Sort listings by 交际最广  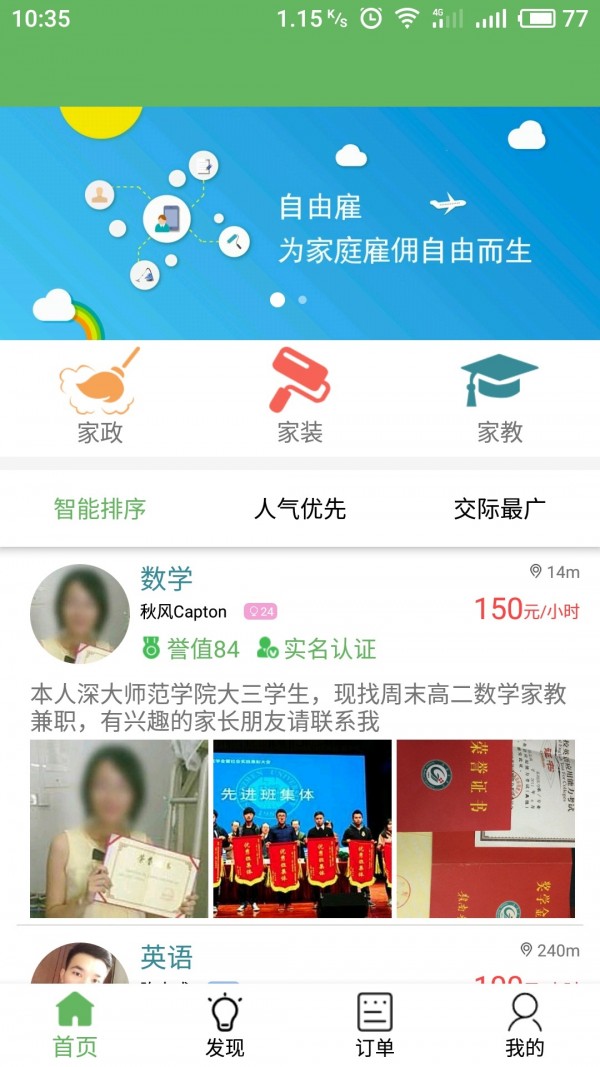coord(500,509)
